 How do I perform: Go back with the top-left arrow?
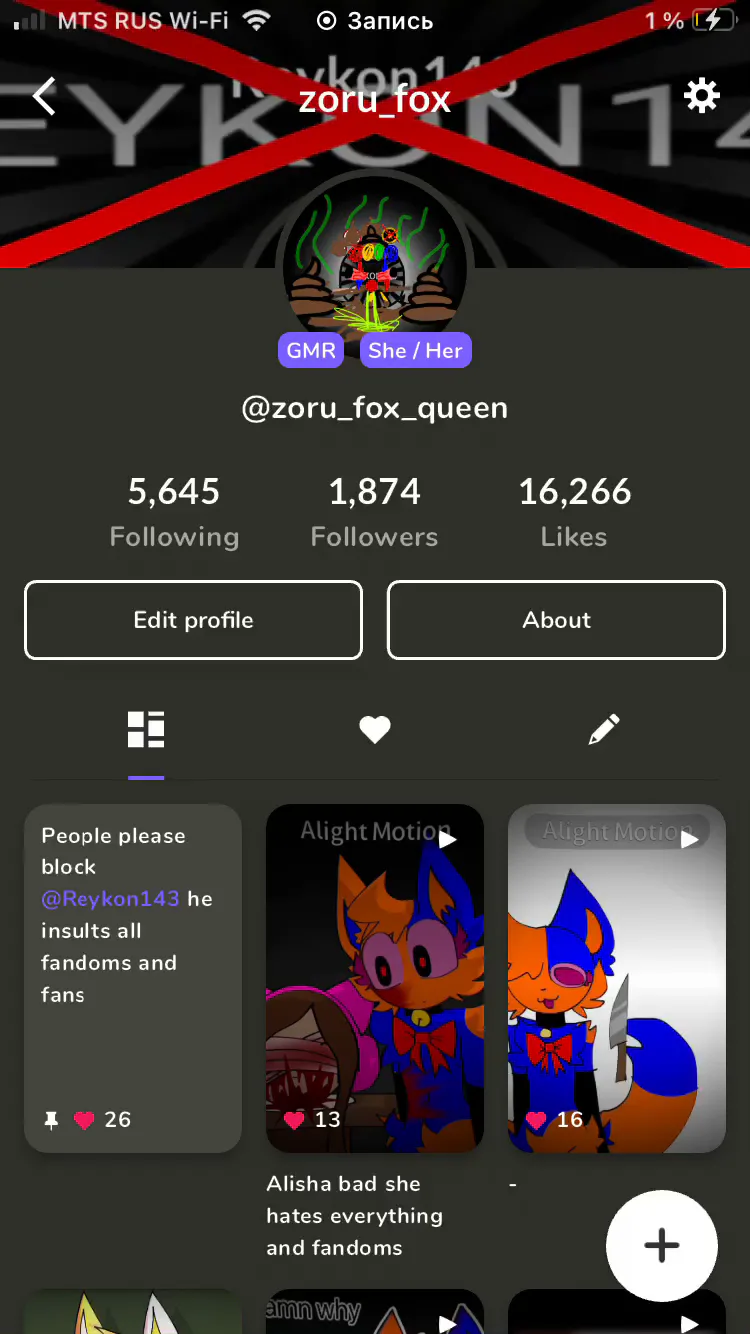pos(44,97)
